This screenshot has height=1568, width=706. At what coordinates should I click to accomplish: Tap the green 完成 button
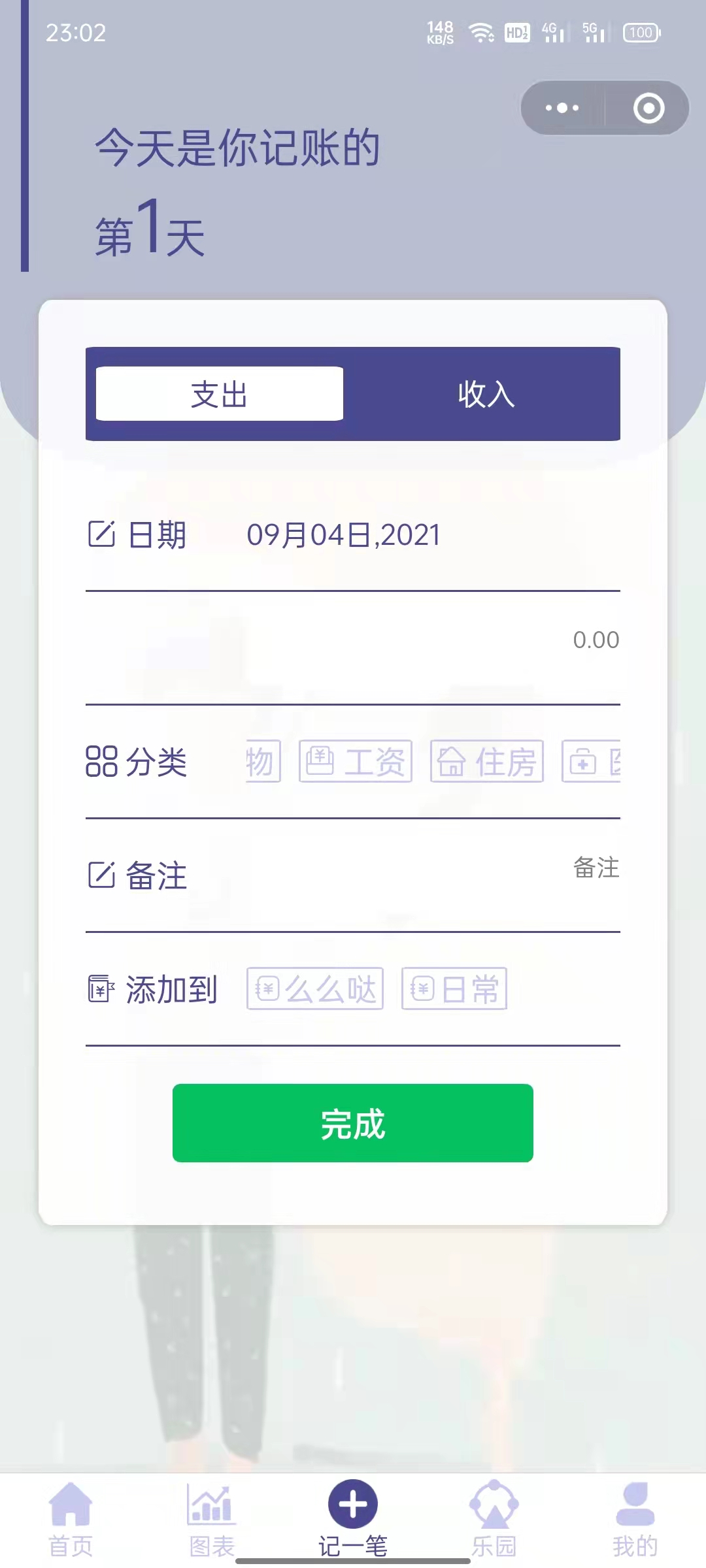[x=353, y=1123]
